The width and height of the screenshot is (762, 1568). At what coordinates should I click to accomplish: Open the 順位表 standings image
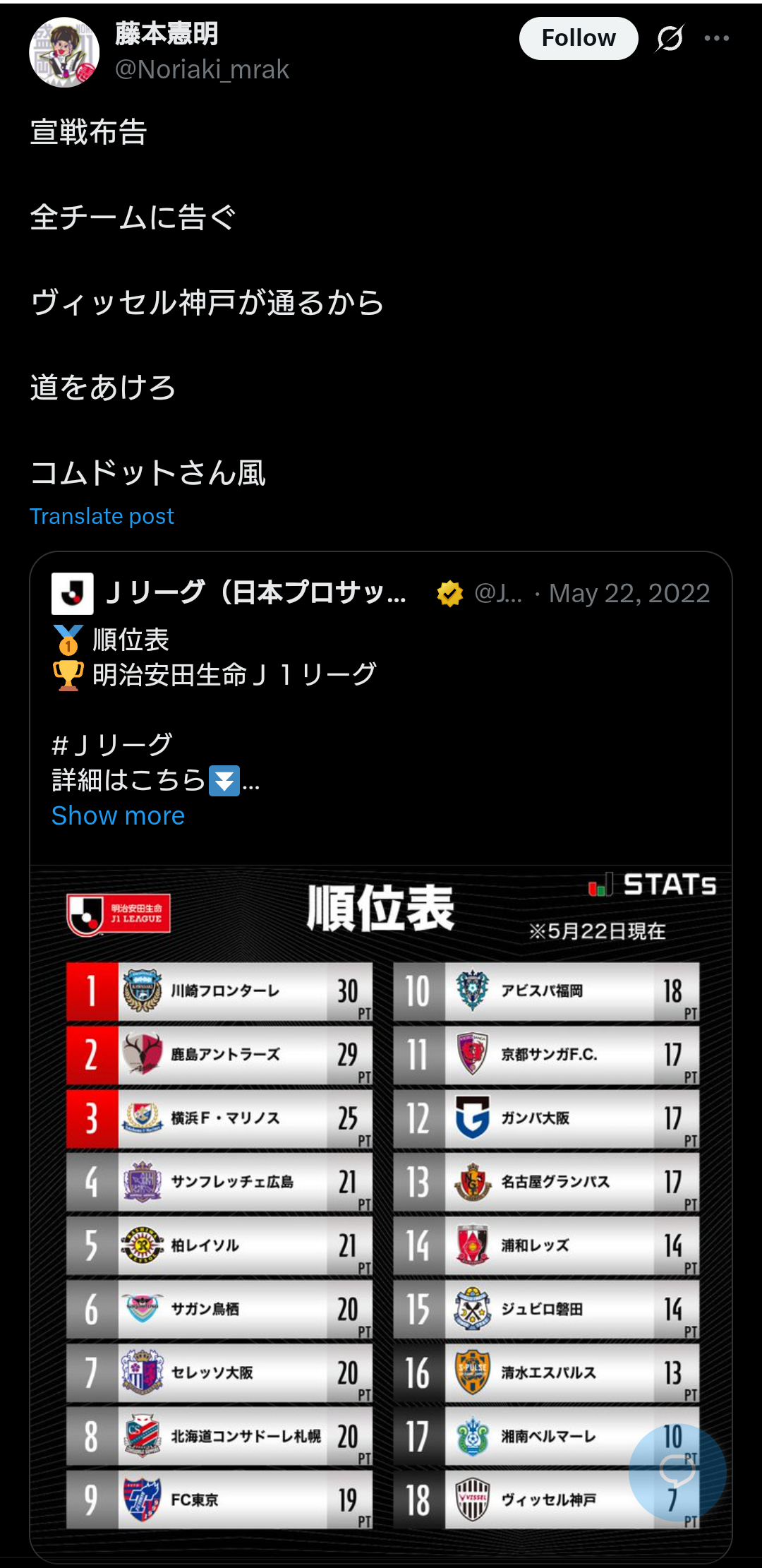tap(381, 1200)
